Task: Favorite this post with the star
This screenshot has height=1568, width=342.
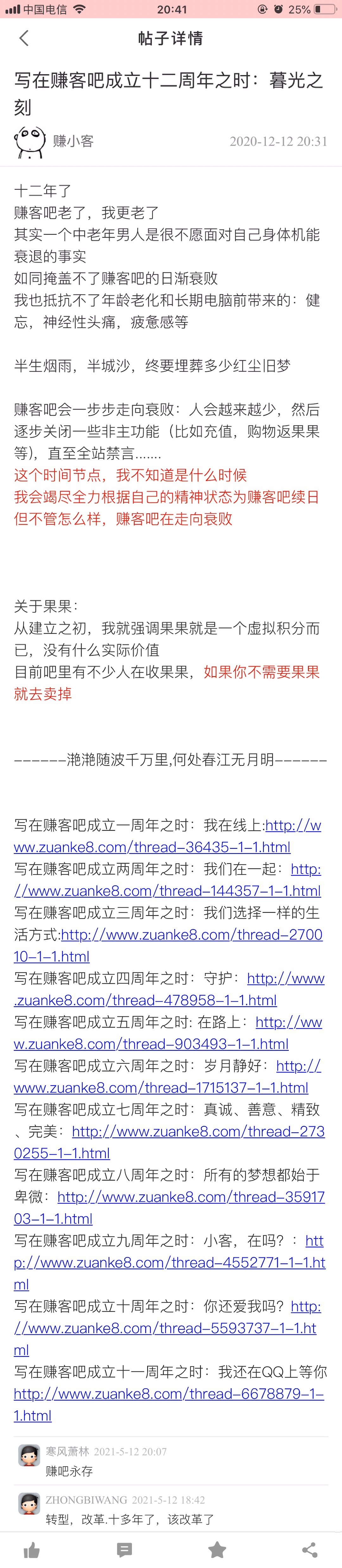Action: (x=217, y=1550)
